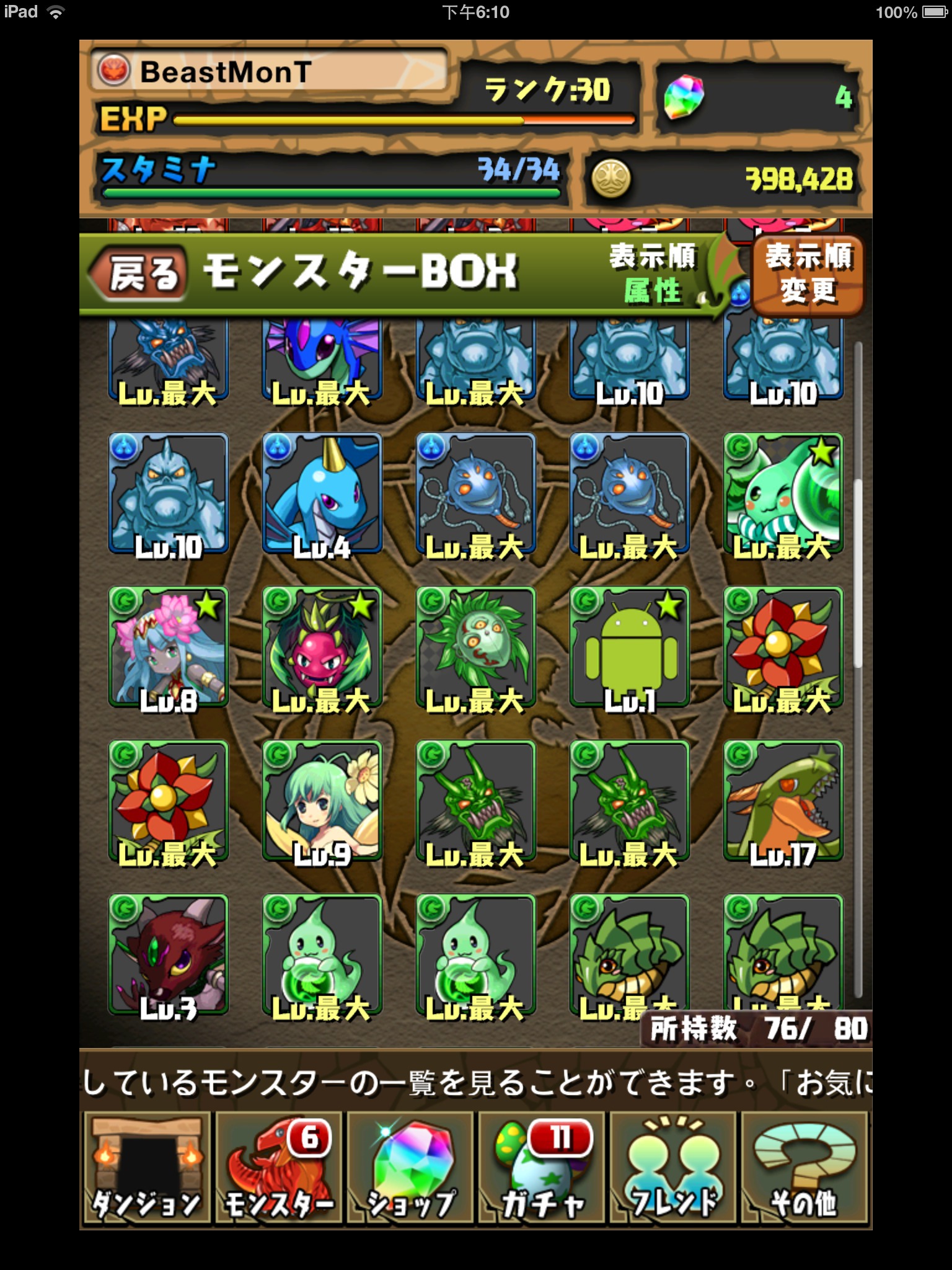Screen dimensions: 952x1270
Task: Switch to the ダンジョン tab
Action: [x=146, y=1168]
